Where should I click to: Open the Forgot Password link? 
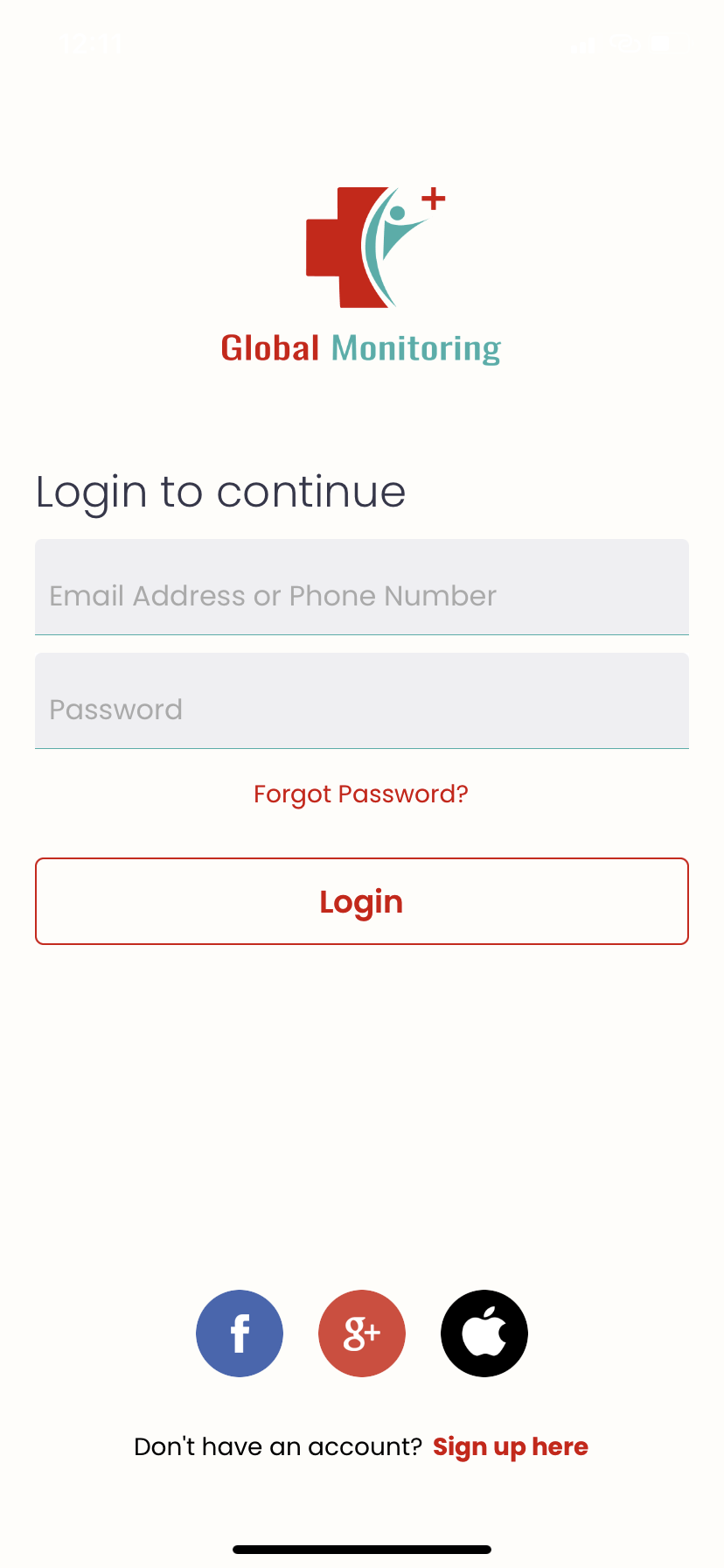[361, 794]
